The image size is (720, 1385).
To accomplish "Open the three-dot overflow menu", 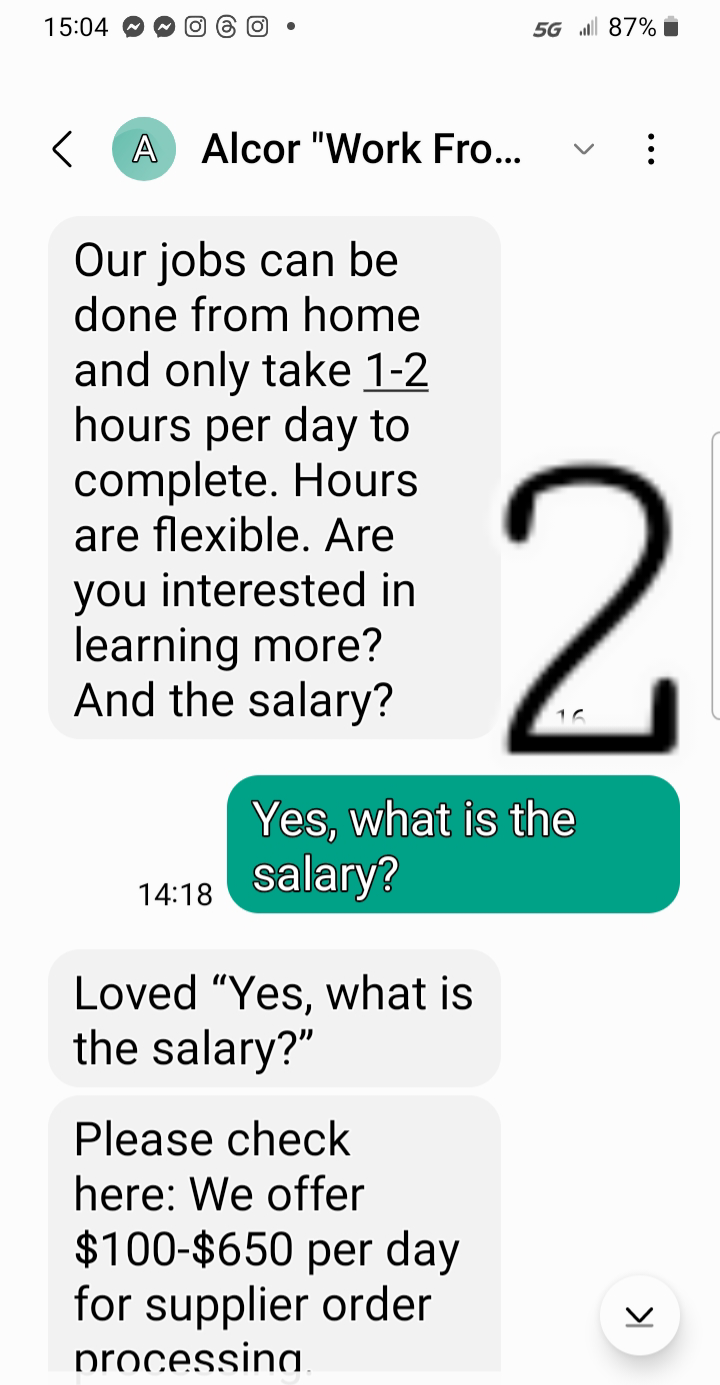I will [x=651, y=149].
